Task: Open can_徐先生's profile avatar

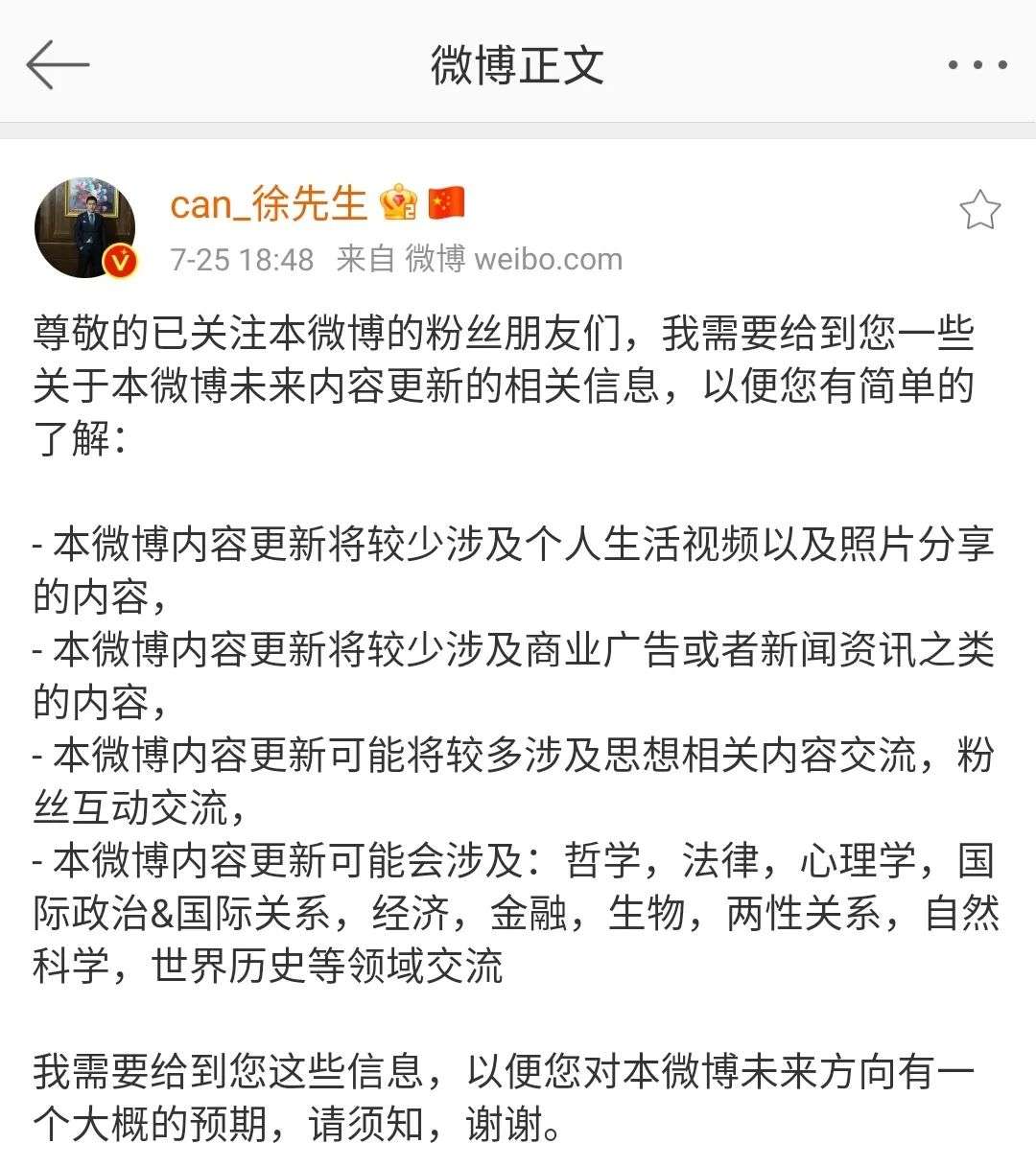Action: pyautogui.click(x=85, y=227)
